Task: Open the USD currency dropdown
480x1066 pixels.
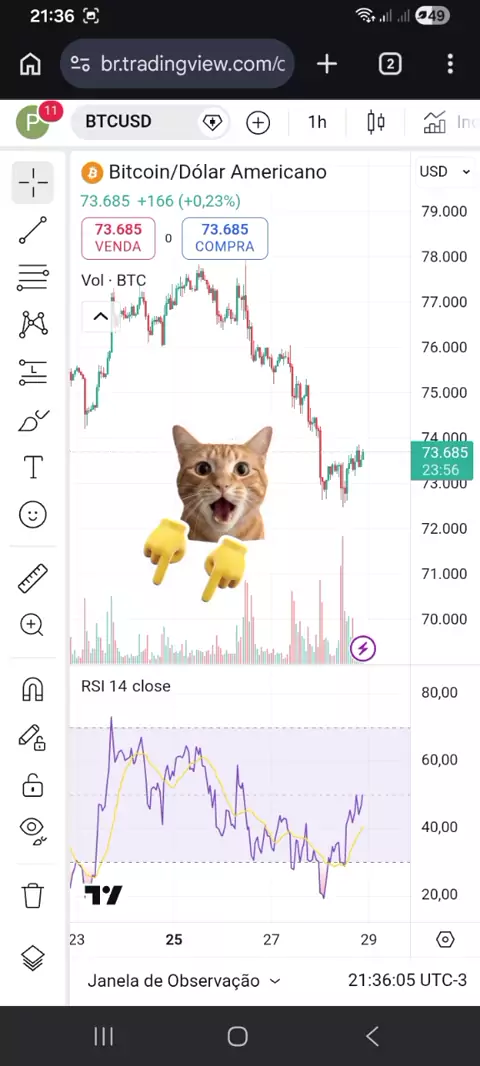Action: click(445, 171)
